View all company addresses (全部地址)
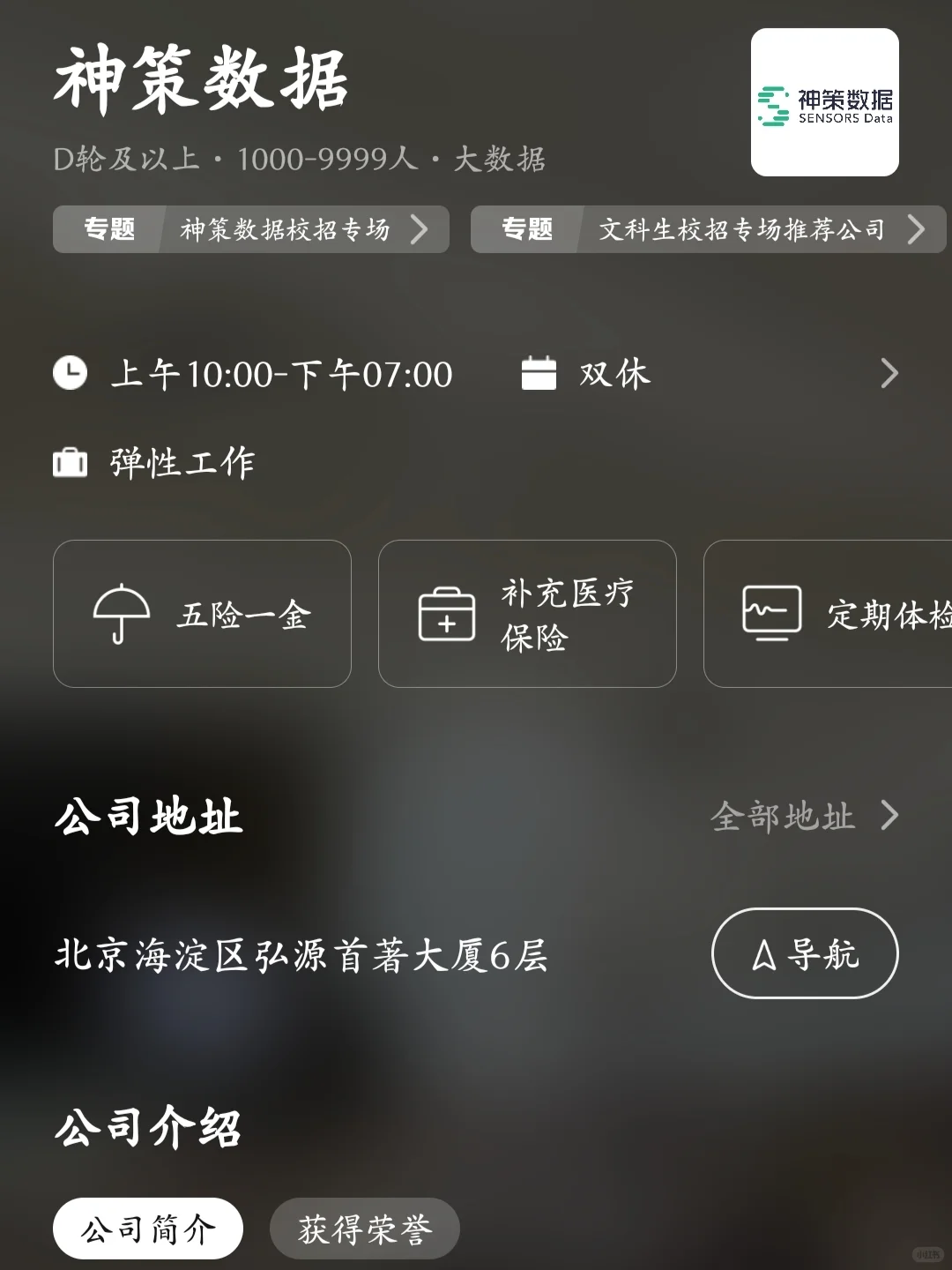Screen dimensions: 952x1270 pyautogui.click(x=803, y=817)
